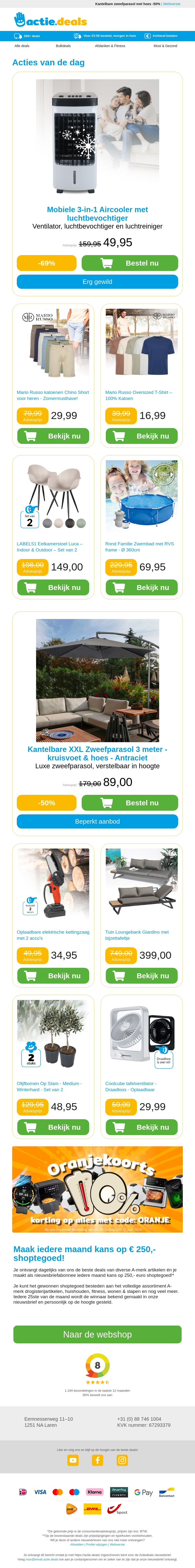Screen dimensions: 195x1568
Task: Open Mooi & Gezond category
Action: (x=165, y=46)
